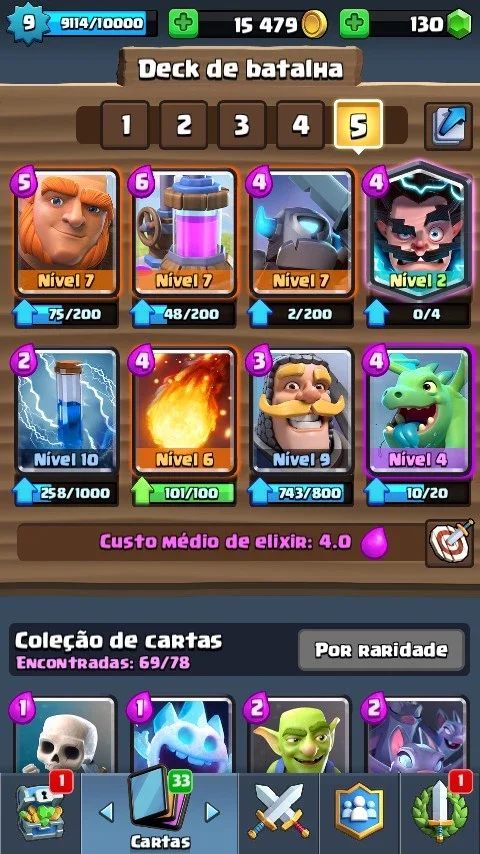Upgrade the Fireball card showing 101/100

pos(184,493)
